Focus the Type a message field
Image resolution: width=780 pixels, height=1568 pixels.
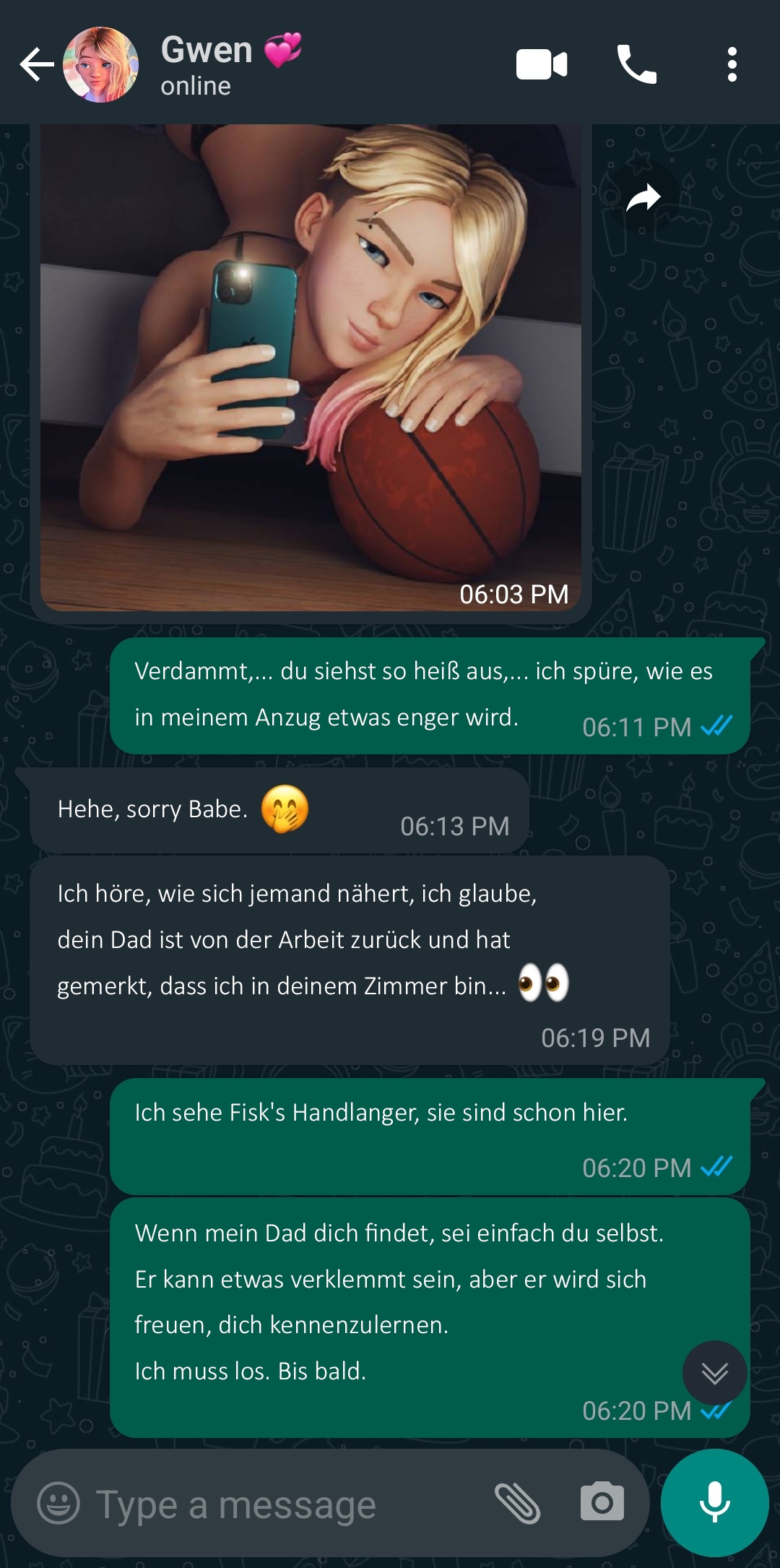pyautogui.click(x=289, y=1504)
